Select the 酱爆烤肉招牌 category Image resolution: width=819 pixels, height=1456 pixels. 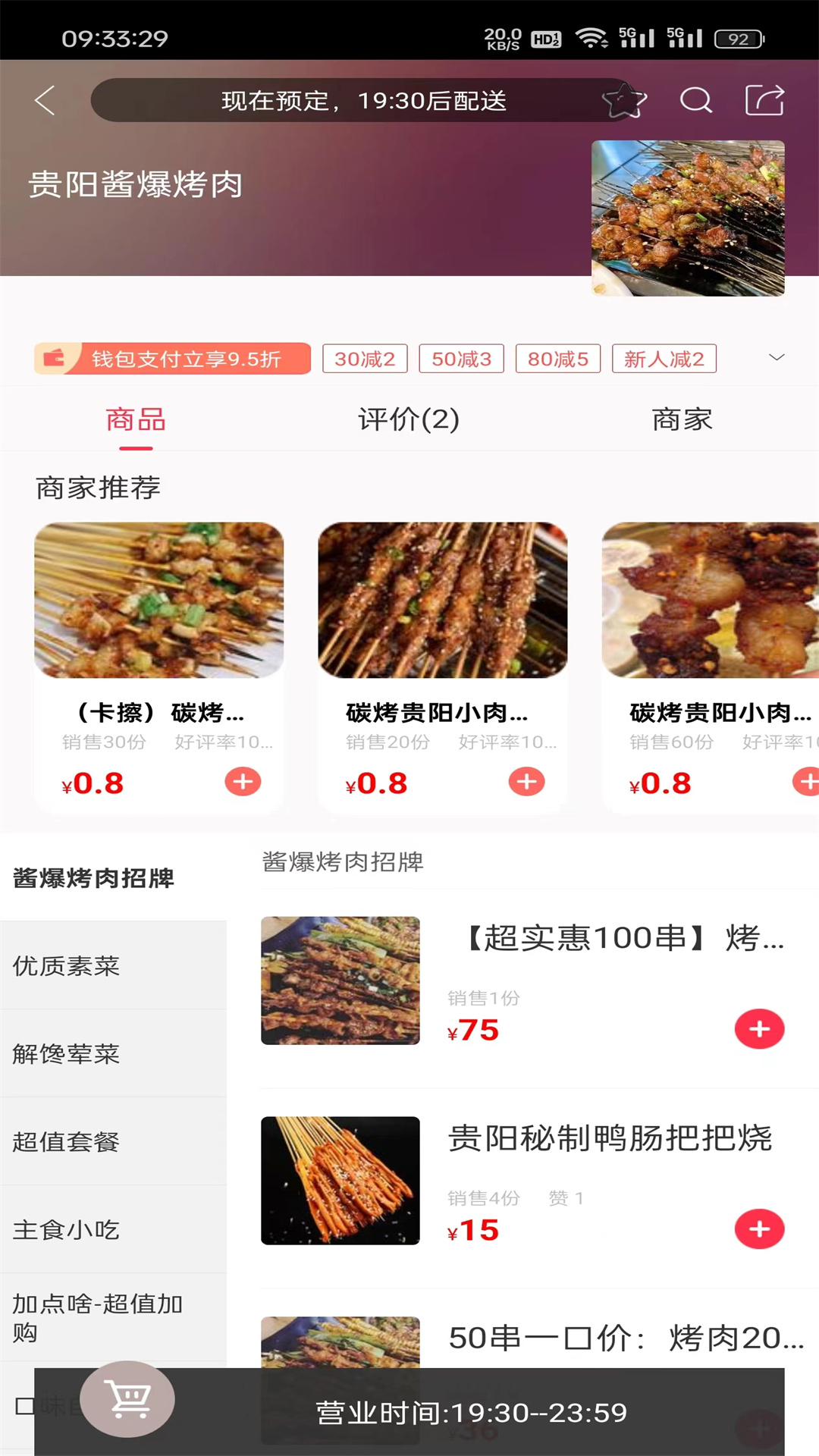pyautogui.click(x=94, y=877)
